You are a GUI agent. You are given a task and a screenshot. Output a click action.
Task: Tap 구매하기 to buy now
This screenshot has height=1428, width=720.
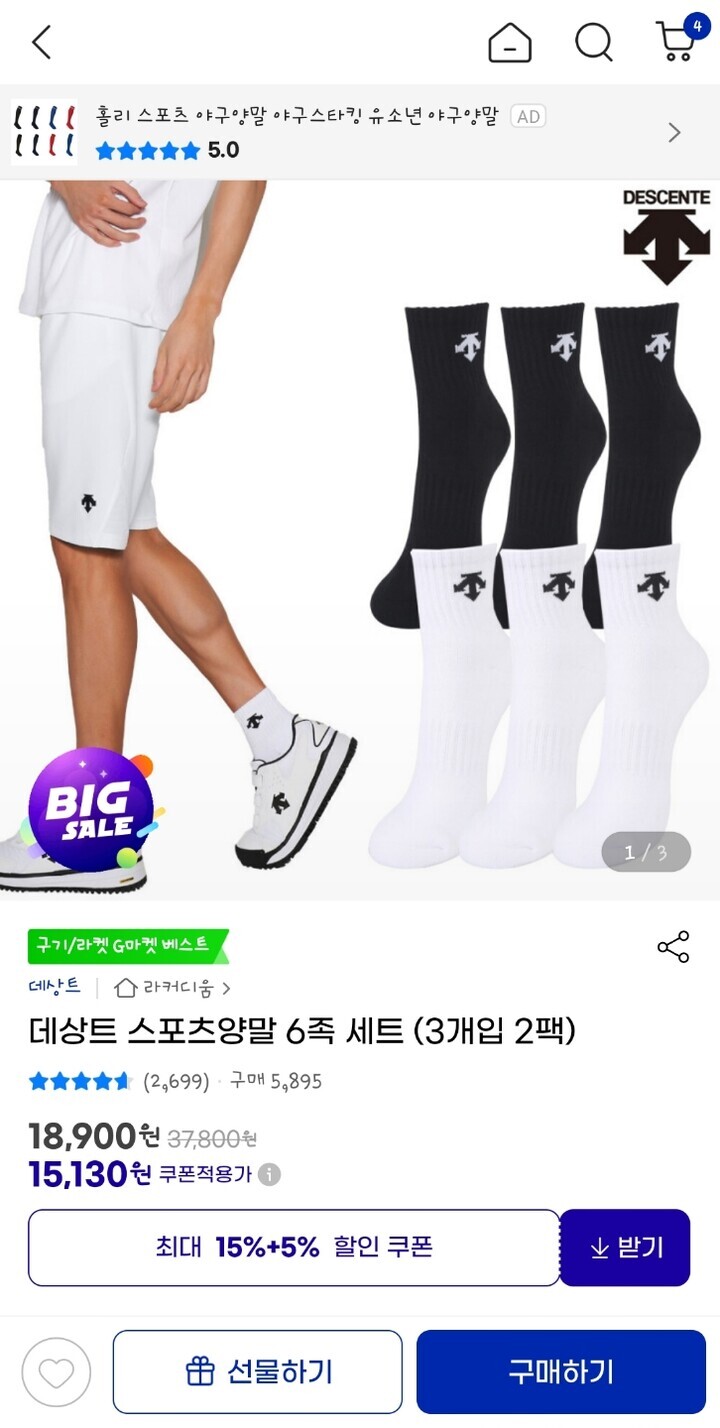(561, 1372)
